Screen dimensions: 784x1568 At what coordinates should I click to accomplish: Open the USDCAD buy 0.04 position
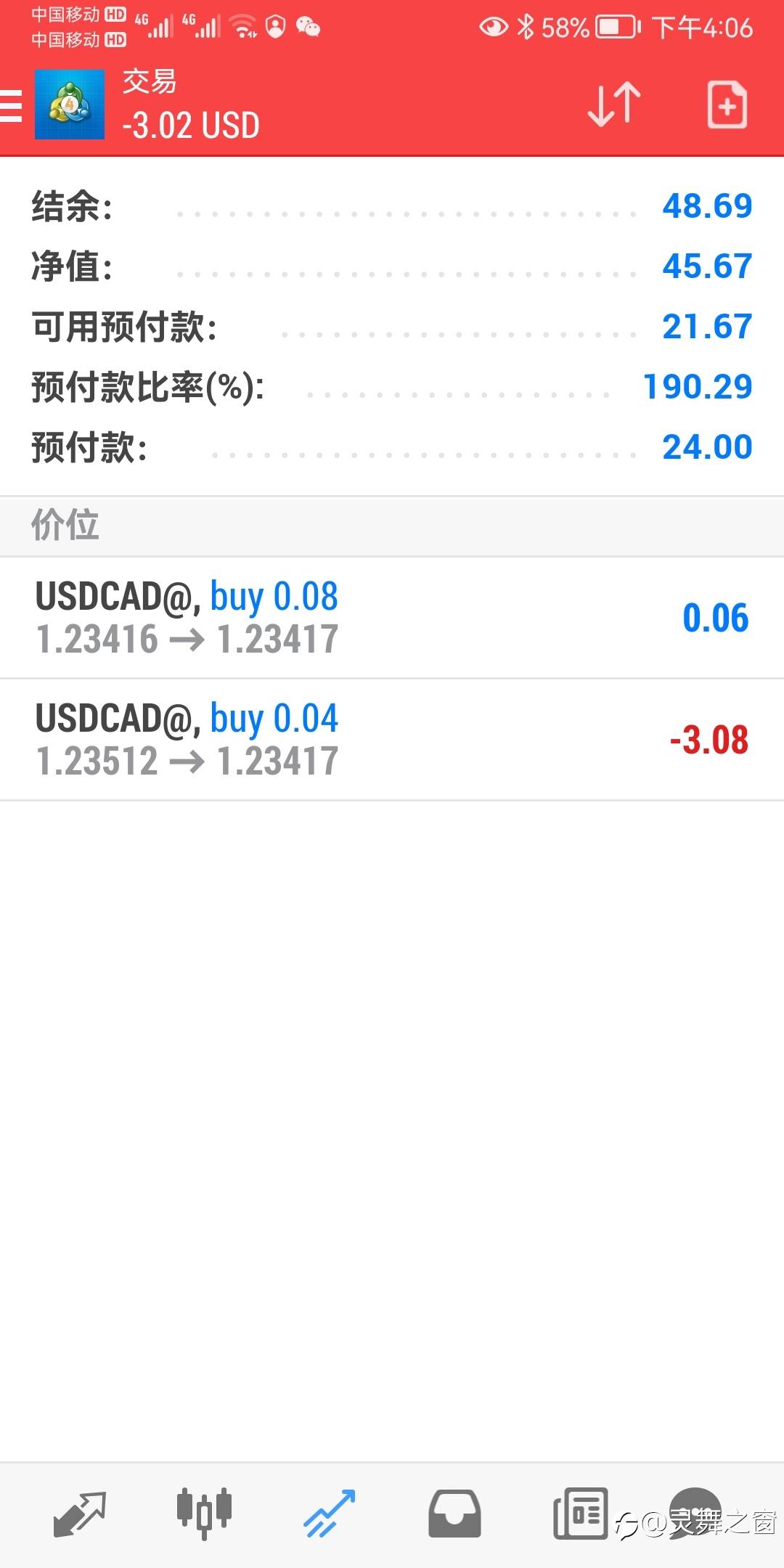[x=392, y=740]
